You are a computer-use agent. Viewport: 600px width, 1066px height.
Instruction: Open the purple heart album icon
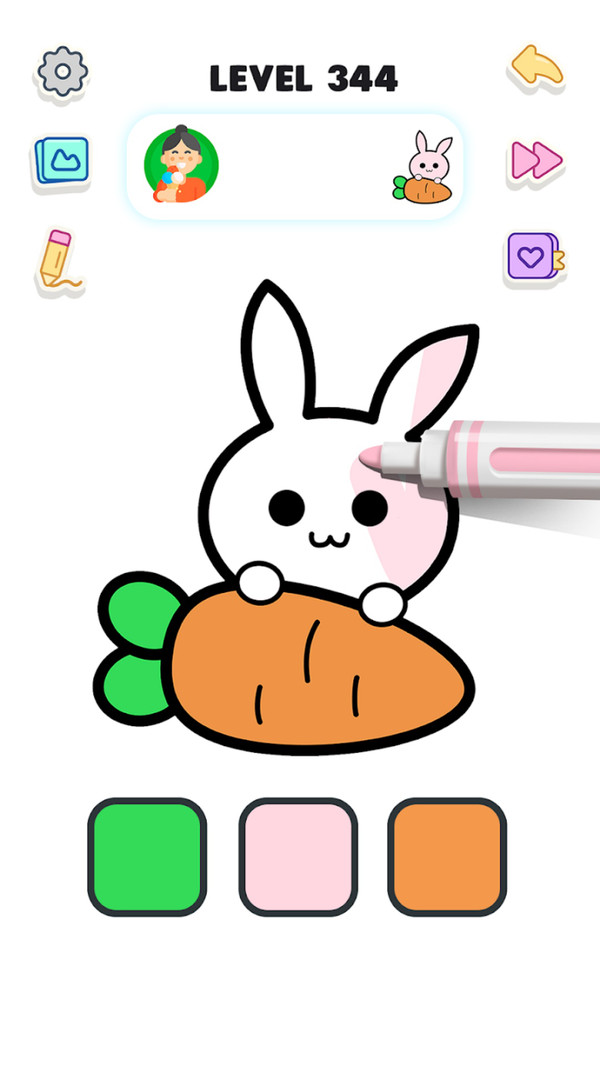tap(535, 256)
